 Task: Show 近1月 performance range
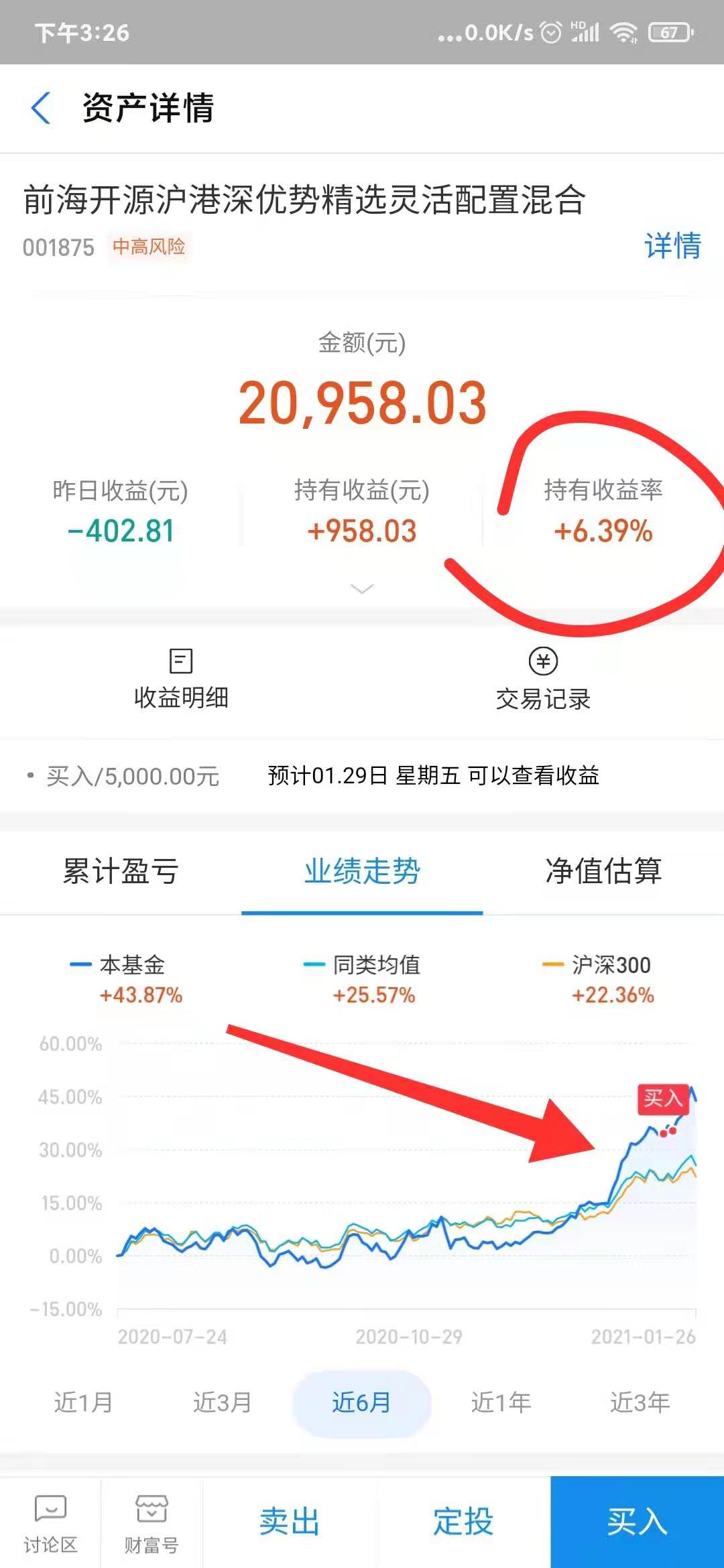[x=83, y=1402]
